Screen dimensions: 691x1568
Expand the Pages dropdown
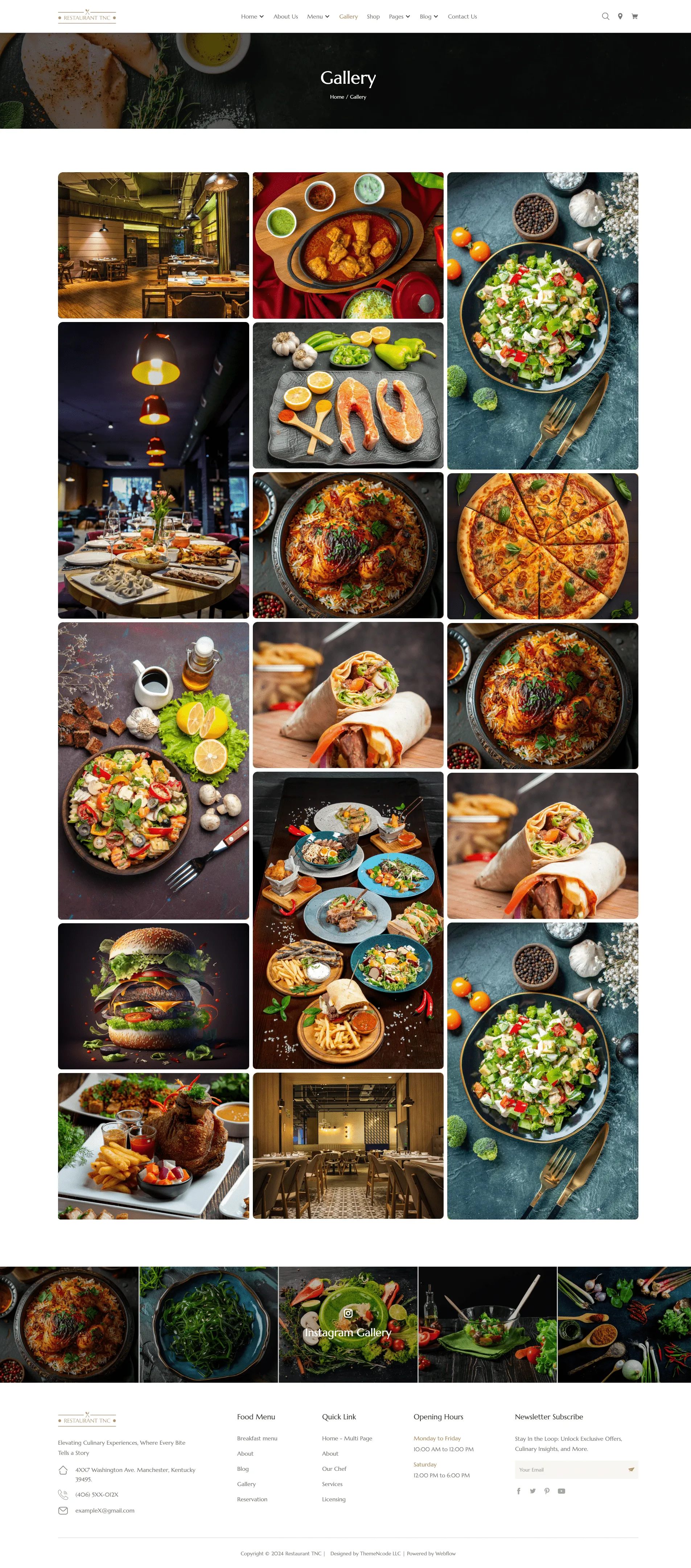[x=399, y=16]
